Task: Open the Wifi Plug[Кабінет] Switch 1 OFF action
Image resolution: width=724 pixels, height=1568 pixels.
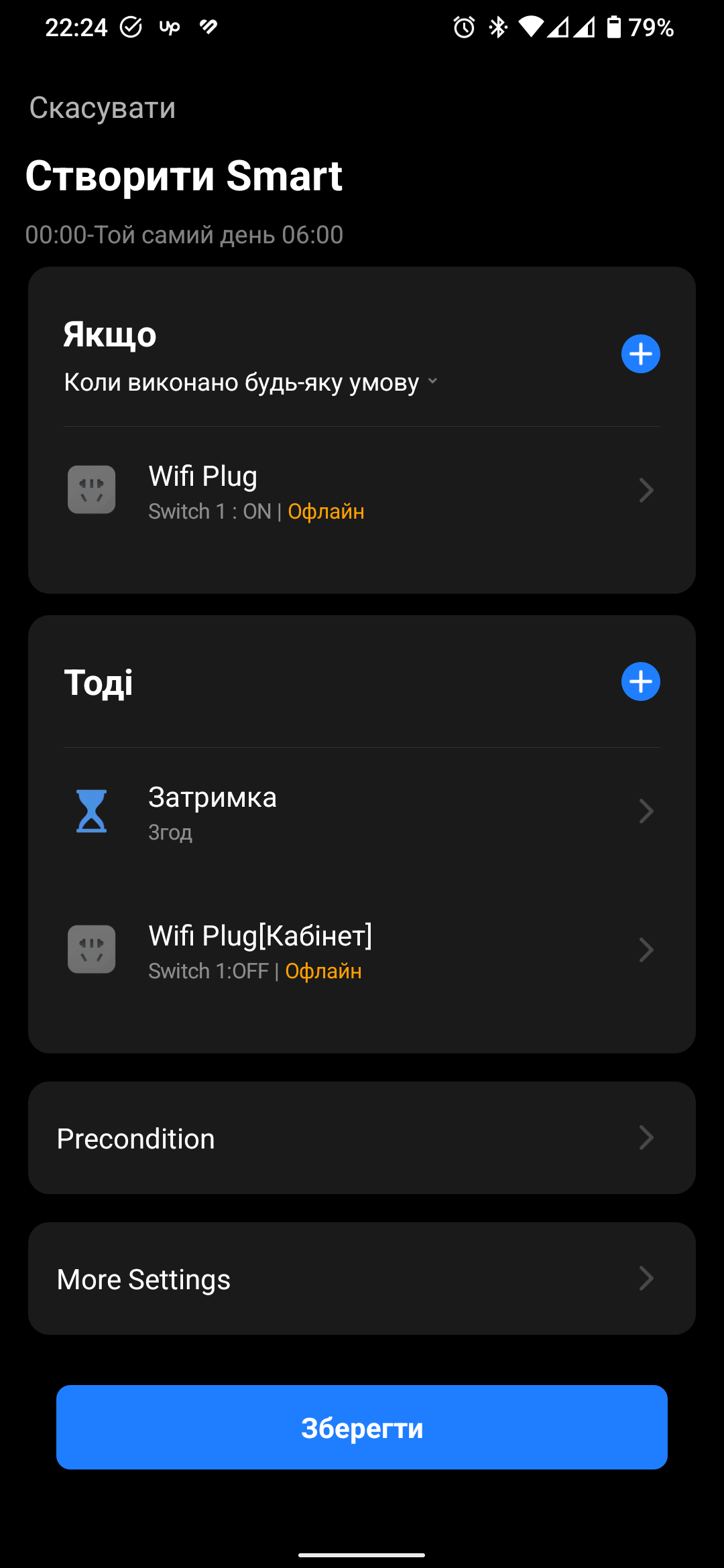Action: (x=362, y=951)
